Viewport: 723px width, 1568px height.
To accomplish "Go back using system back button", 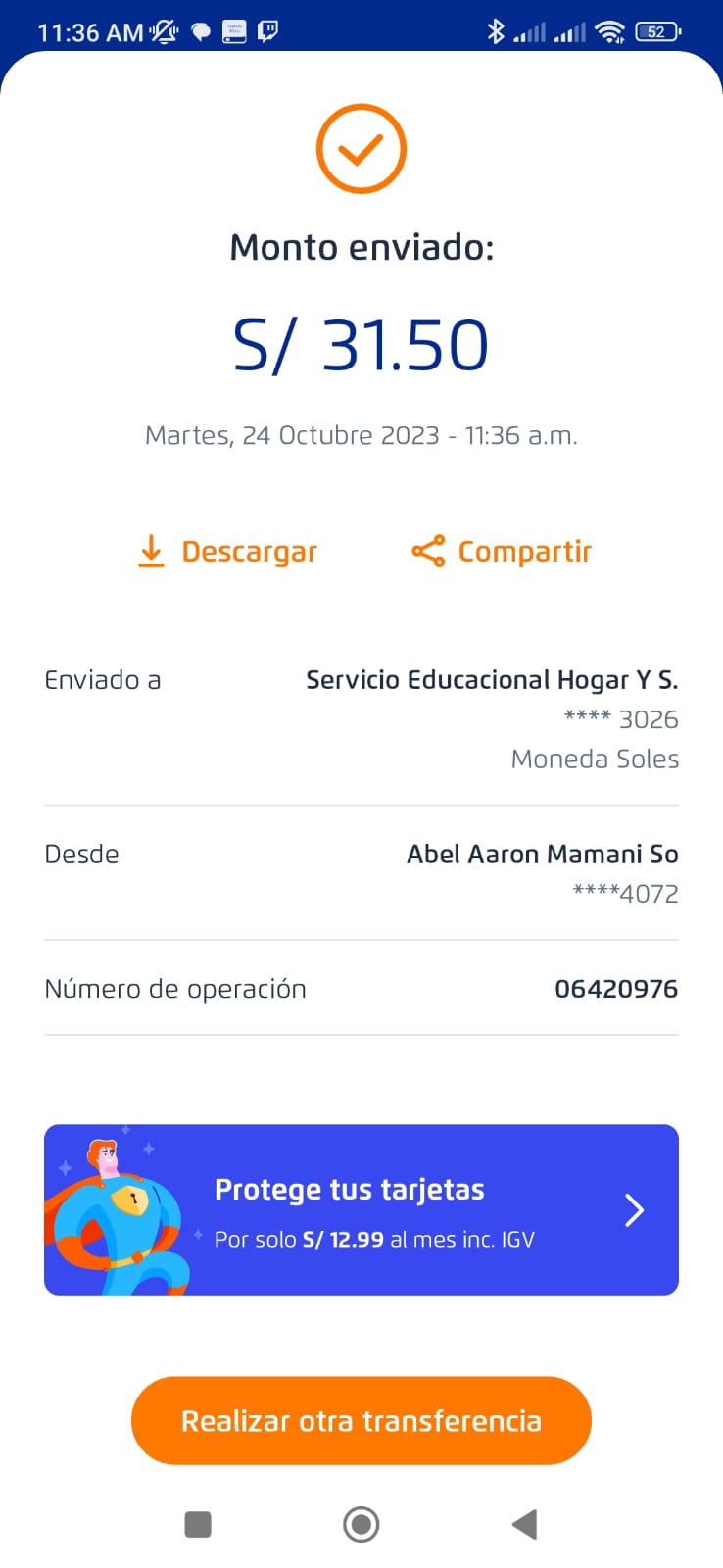I will [x=525, y=1524].
